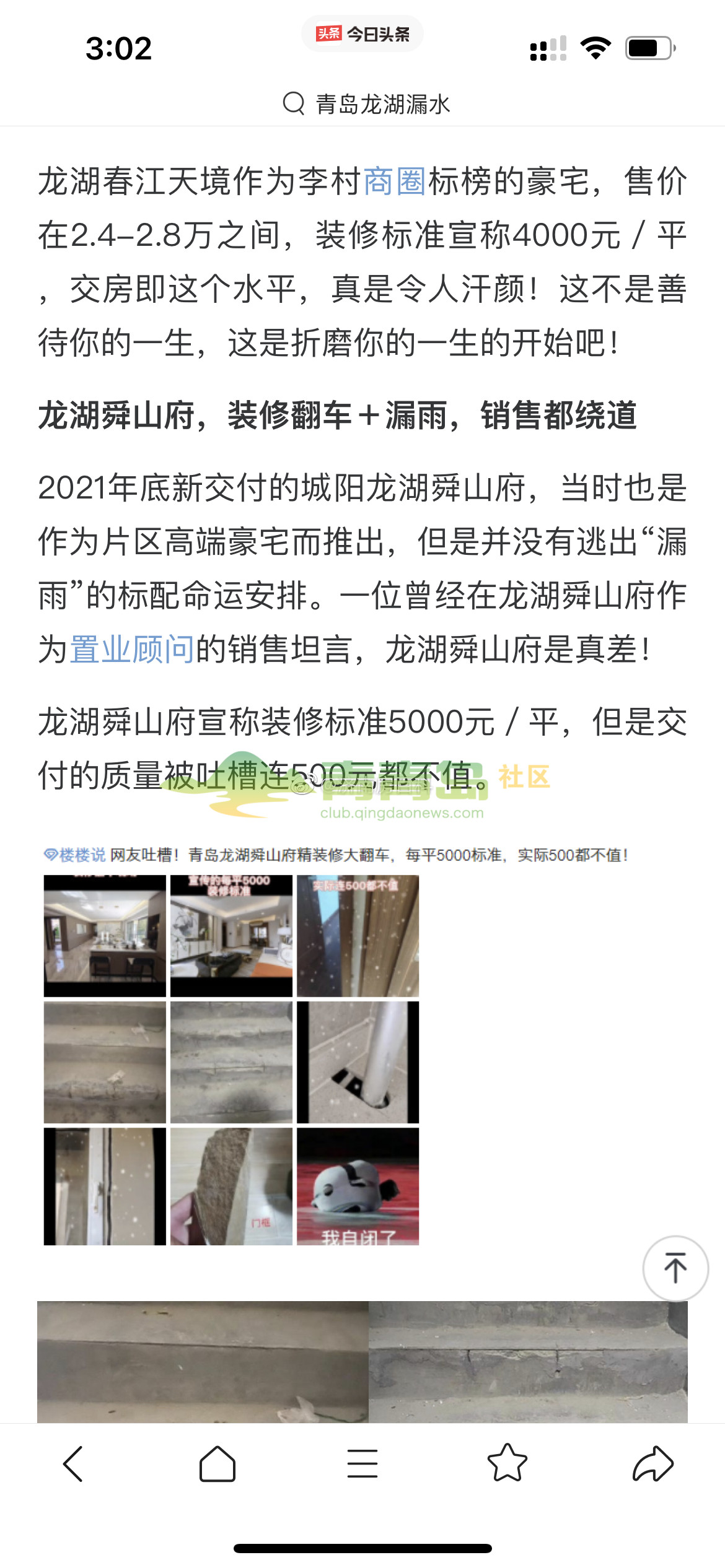Open the three-line menu in the bottom bar

[362, 1464]
